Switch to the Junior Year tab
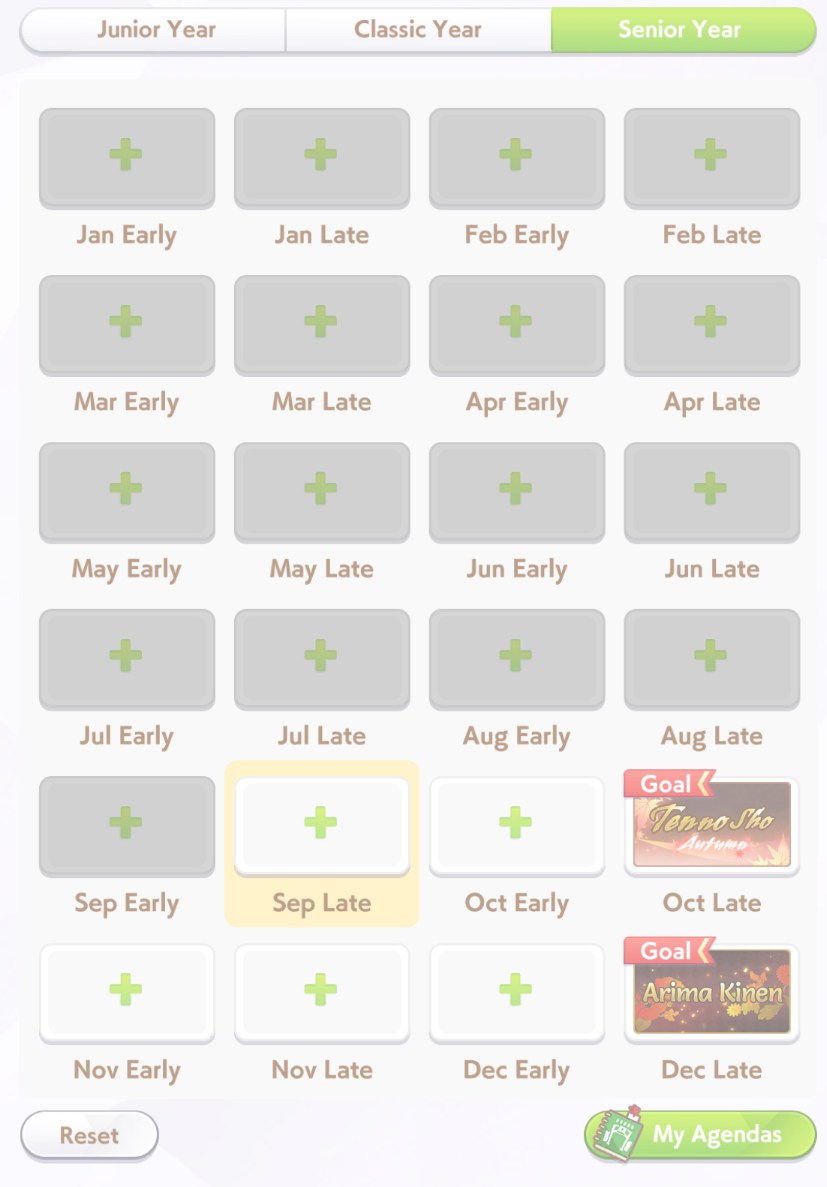827x1187 pixels. click(155, 30)
